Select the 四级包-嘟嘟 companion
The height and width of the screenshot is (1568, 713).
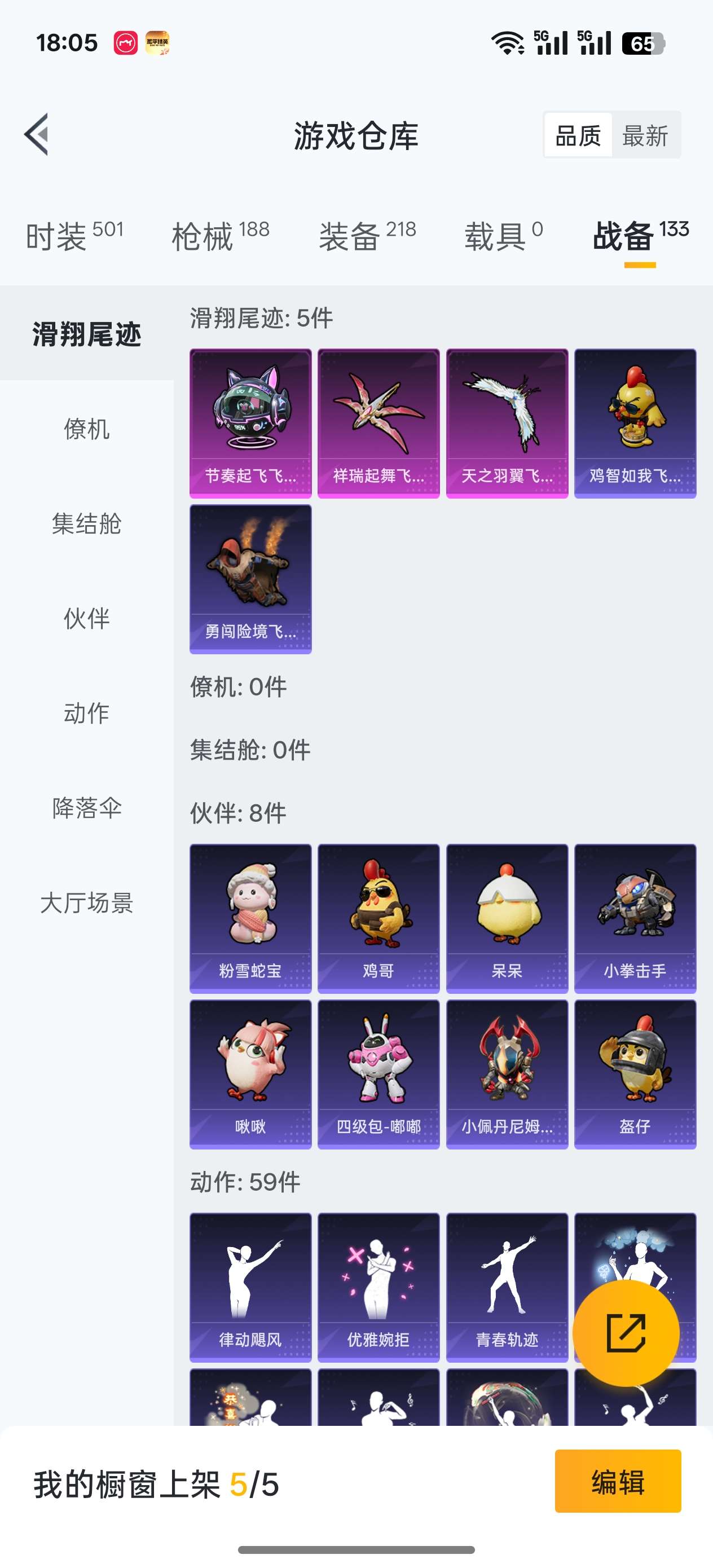[378, 1074]
